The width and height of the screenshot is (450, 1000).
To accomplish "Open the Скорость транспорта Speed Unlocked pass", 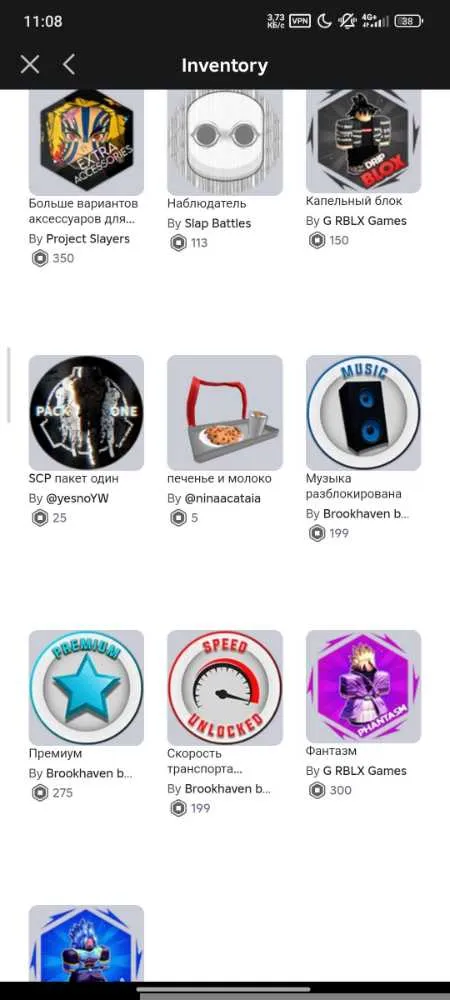I will [225, 688].
